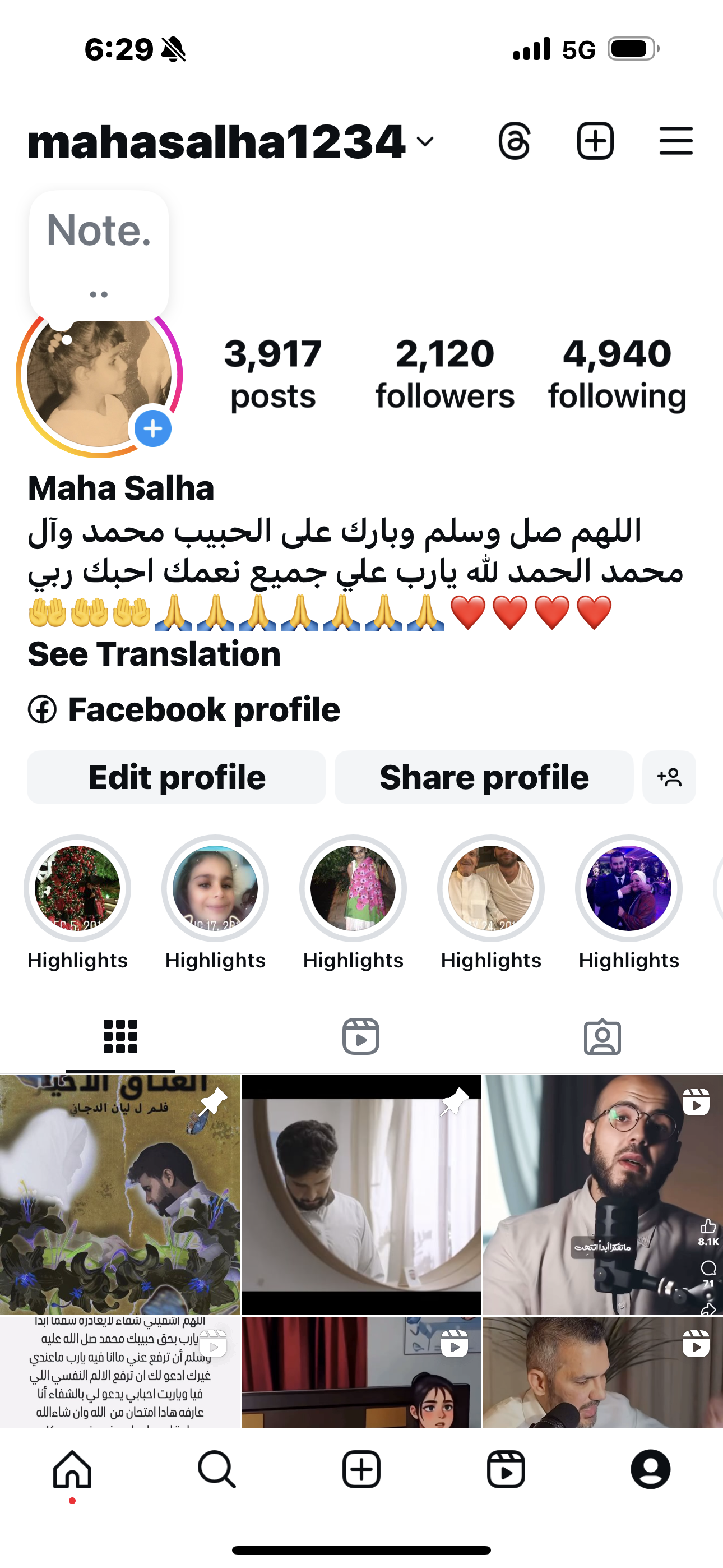
Task: Open the pinned movie poster post
Action: coord(120,1195)
